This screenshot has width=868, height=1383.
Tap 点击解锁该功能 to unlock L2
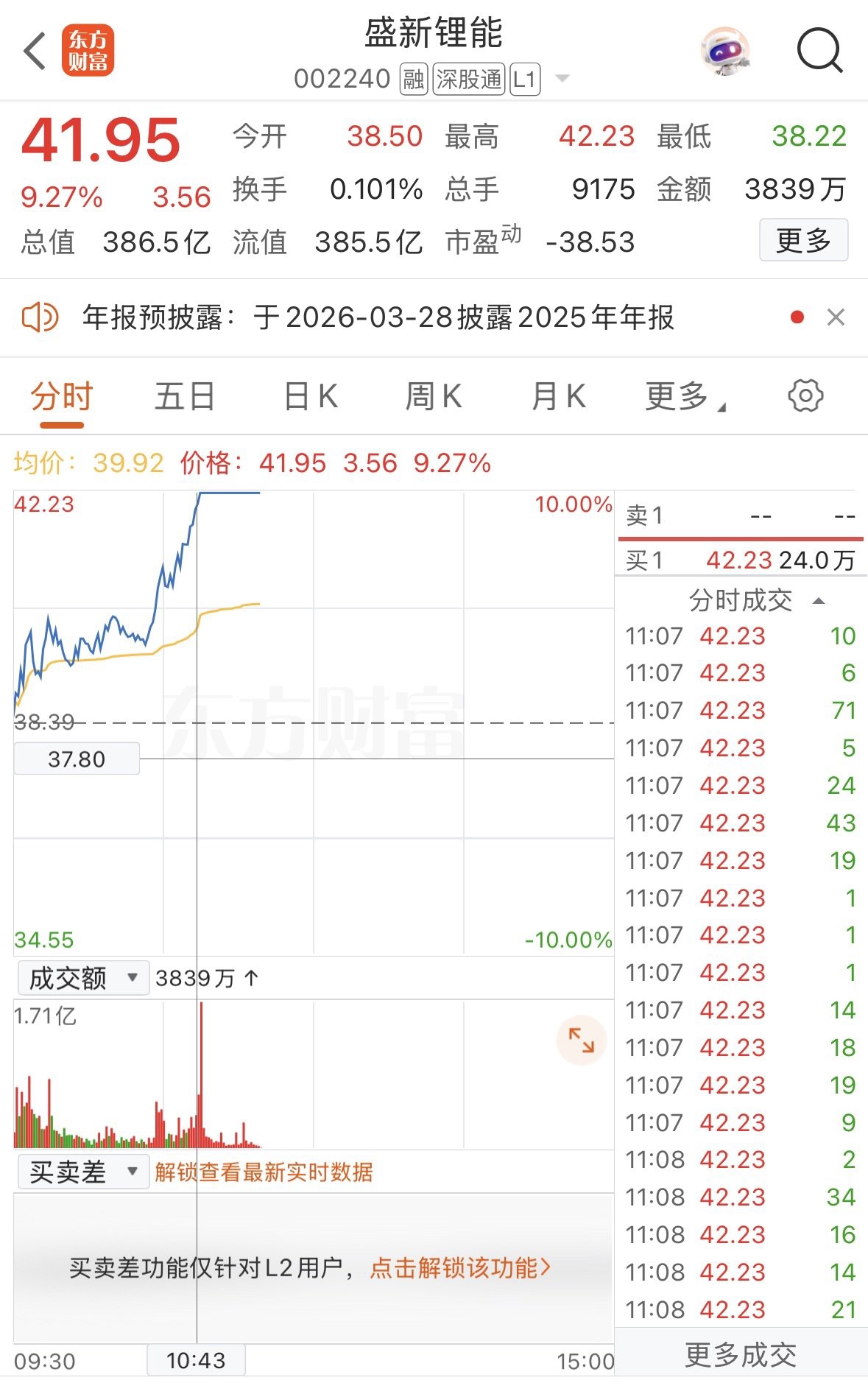pos(460,1267)
